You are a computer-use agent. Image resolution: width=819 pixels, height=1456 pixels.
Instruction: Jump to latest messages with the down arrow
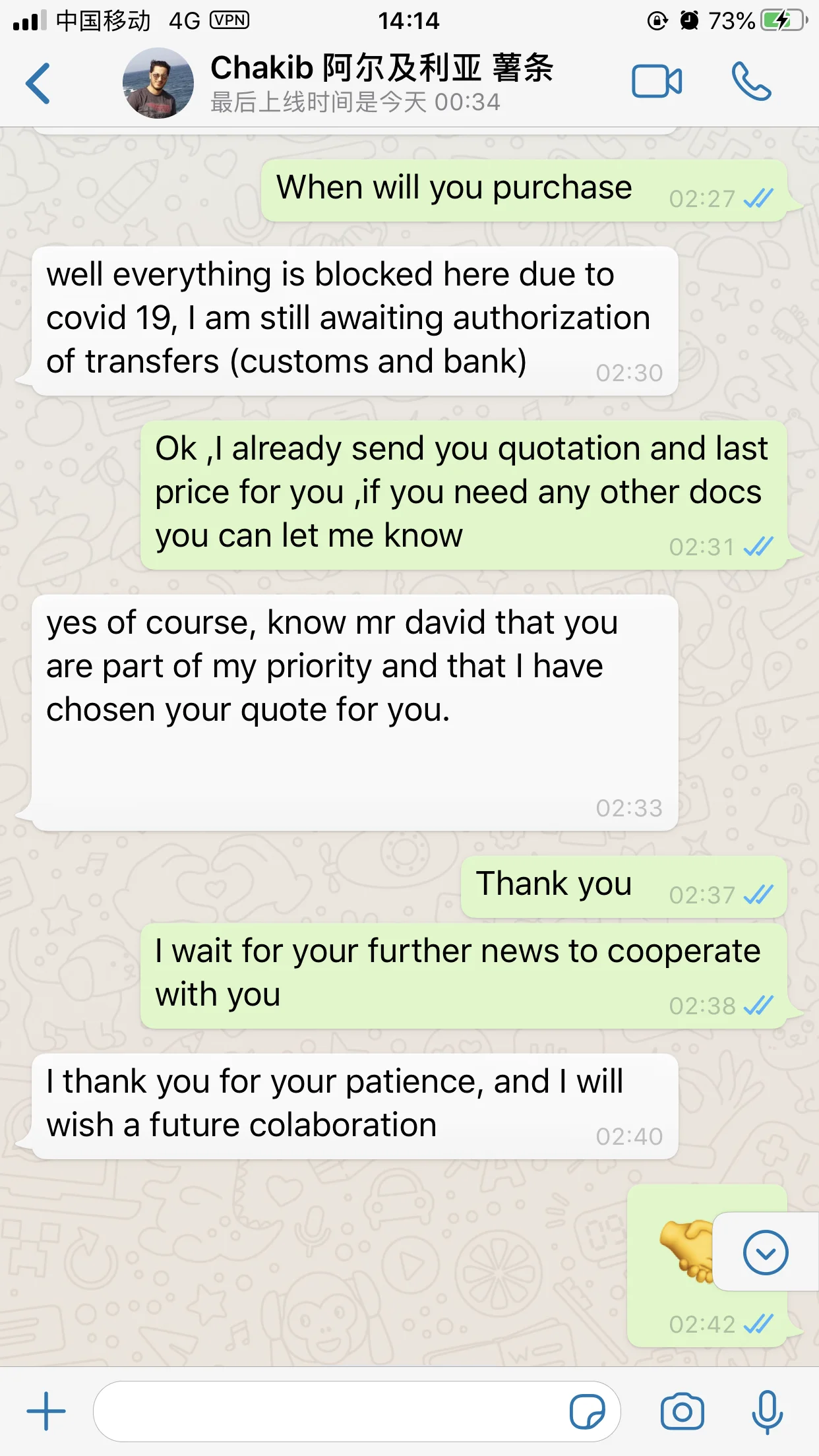point(766,1252)
